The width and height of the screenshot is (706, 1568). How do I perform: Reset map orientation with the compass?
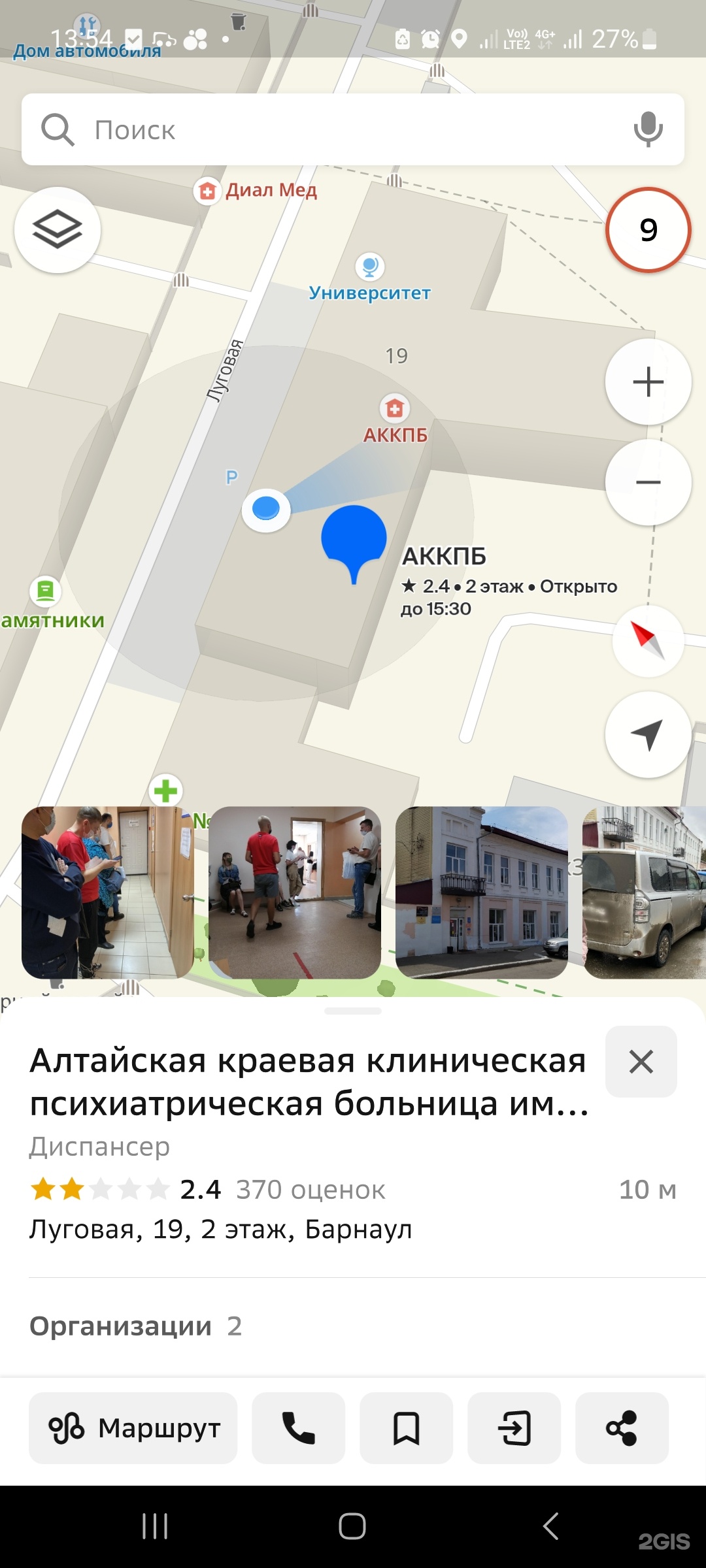(x=648, y=641)
